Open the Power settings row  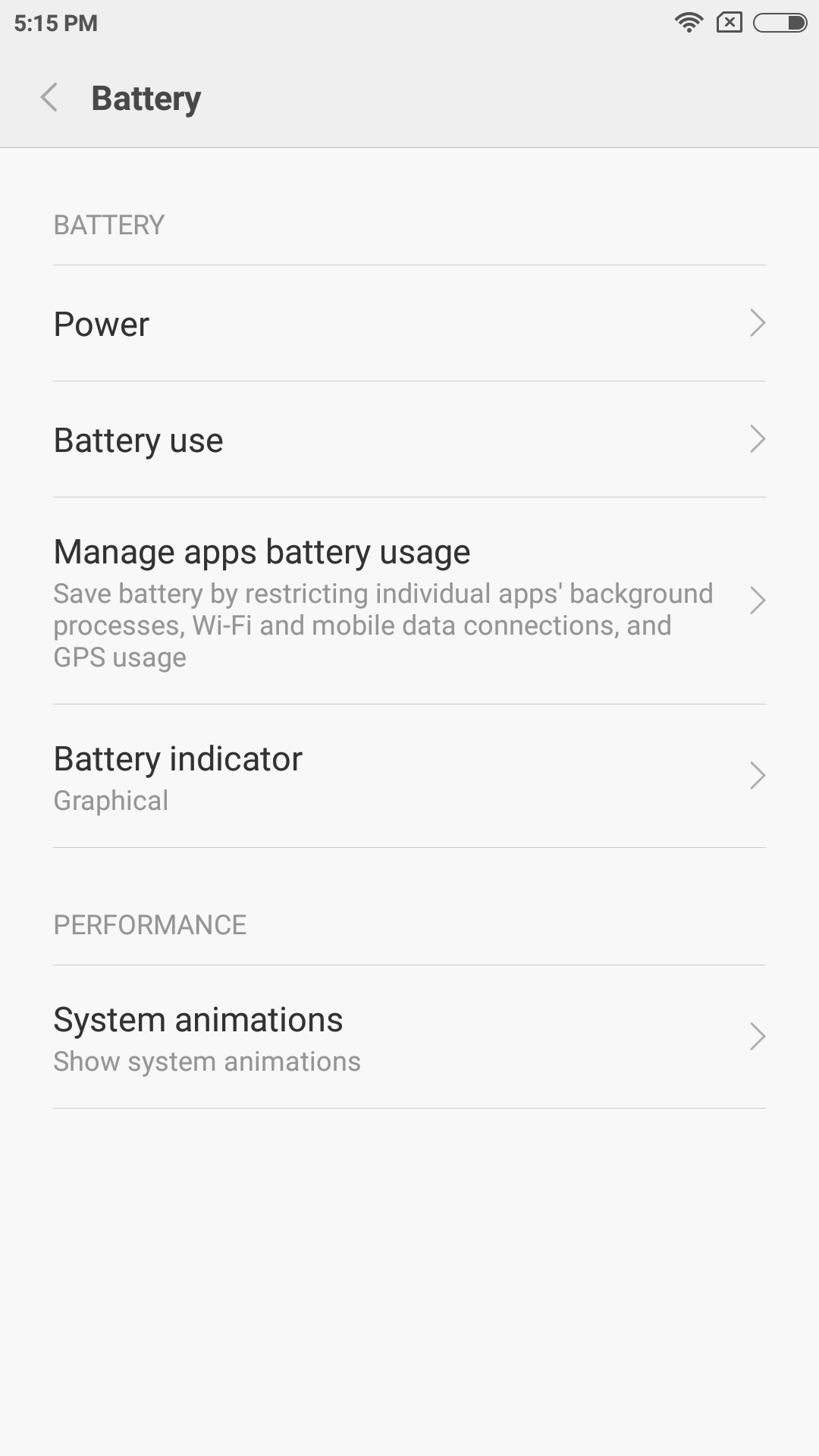409,324
